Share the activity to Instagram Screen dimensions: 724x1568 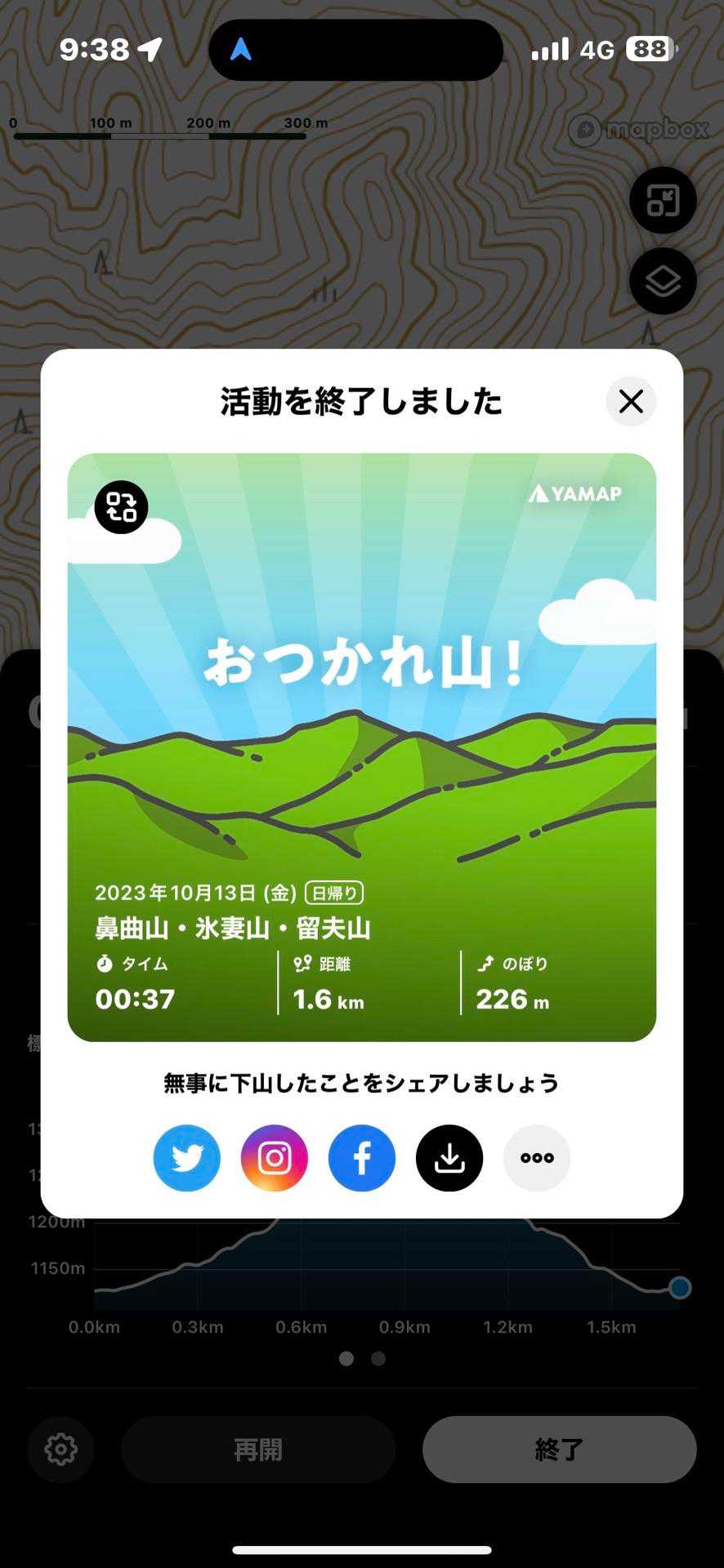click(275, 1158)
